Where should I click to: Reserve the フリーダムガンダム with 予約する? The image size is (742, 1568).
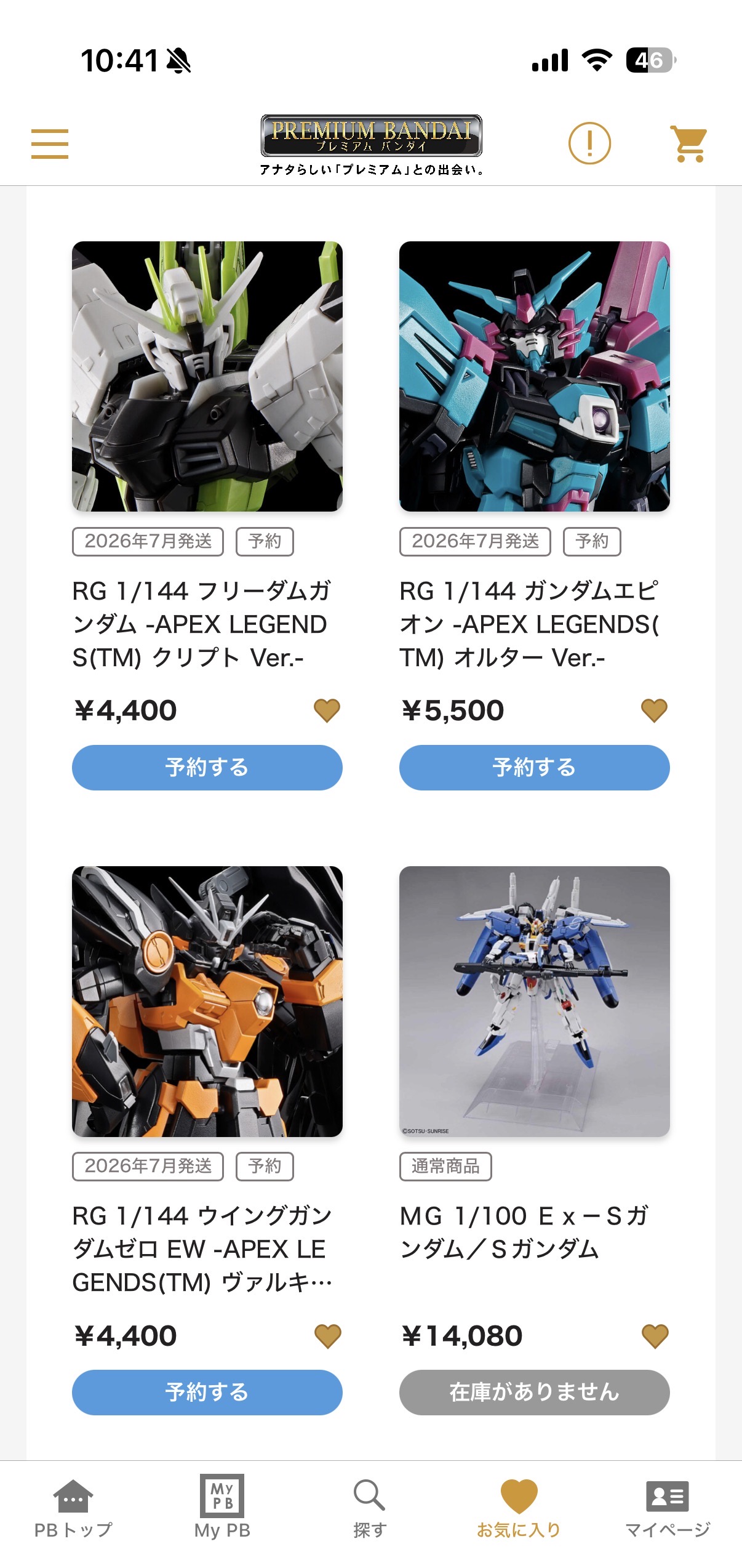[x=207, y=767]
